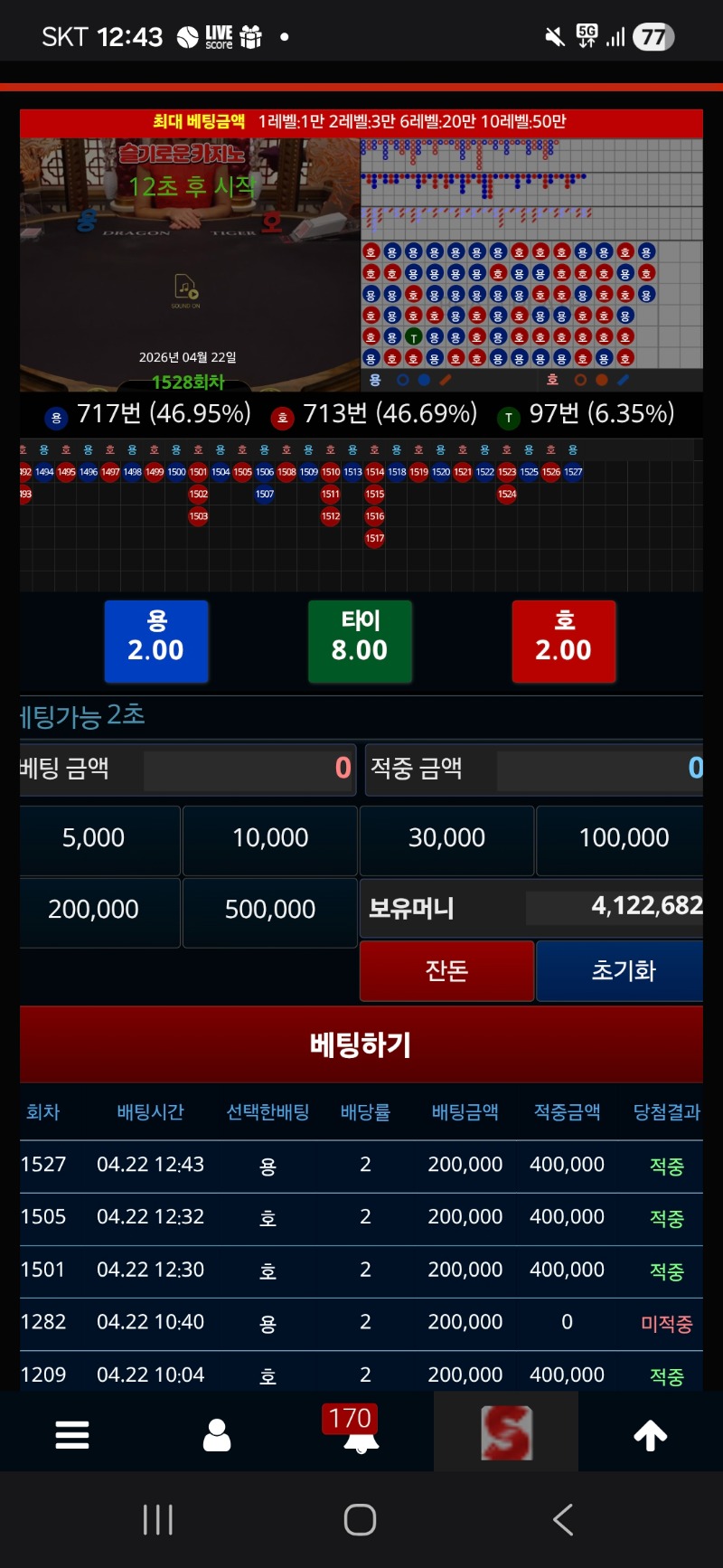Select the 용 2.00 bet option
The height and width of the screenshot is (1568, 723).
pos(156,640)
